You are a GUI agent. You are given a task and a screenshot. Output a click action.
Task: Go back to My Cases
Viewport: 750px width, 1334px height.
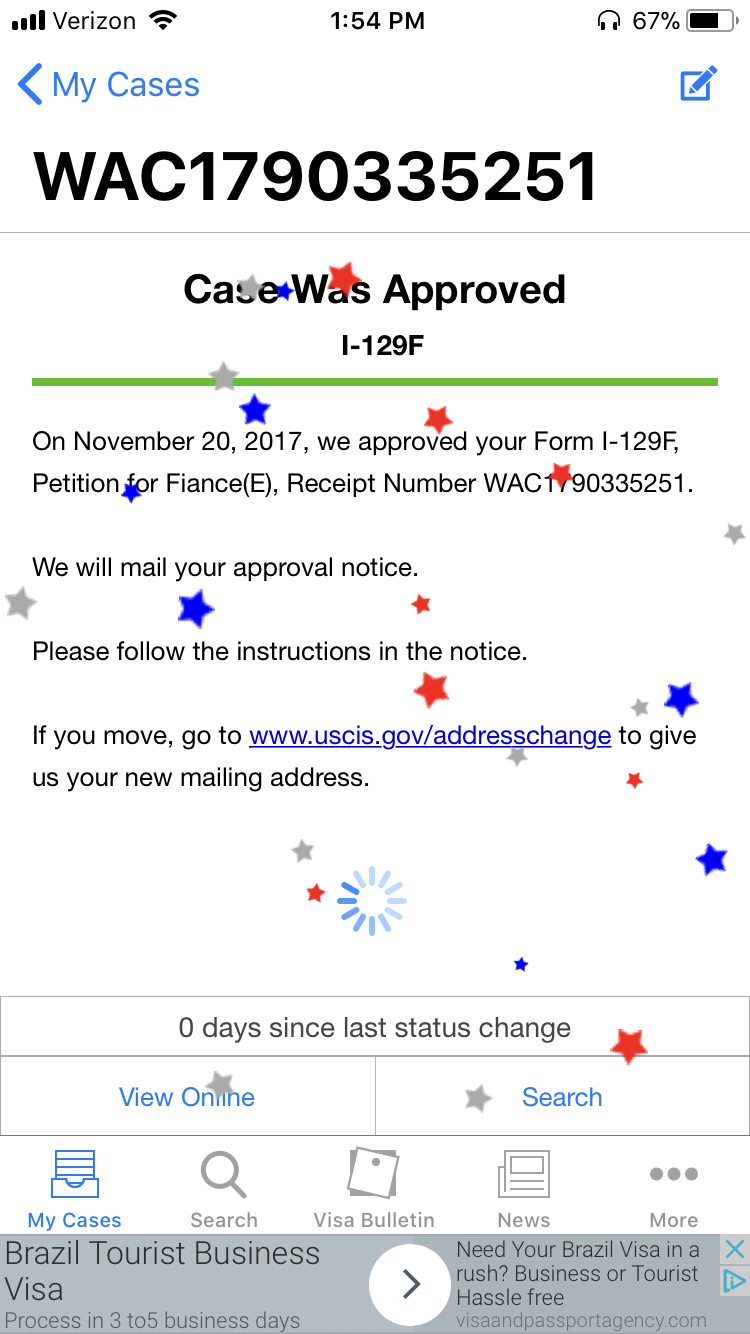coord(109,85)
